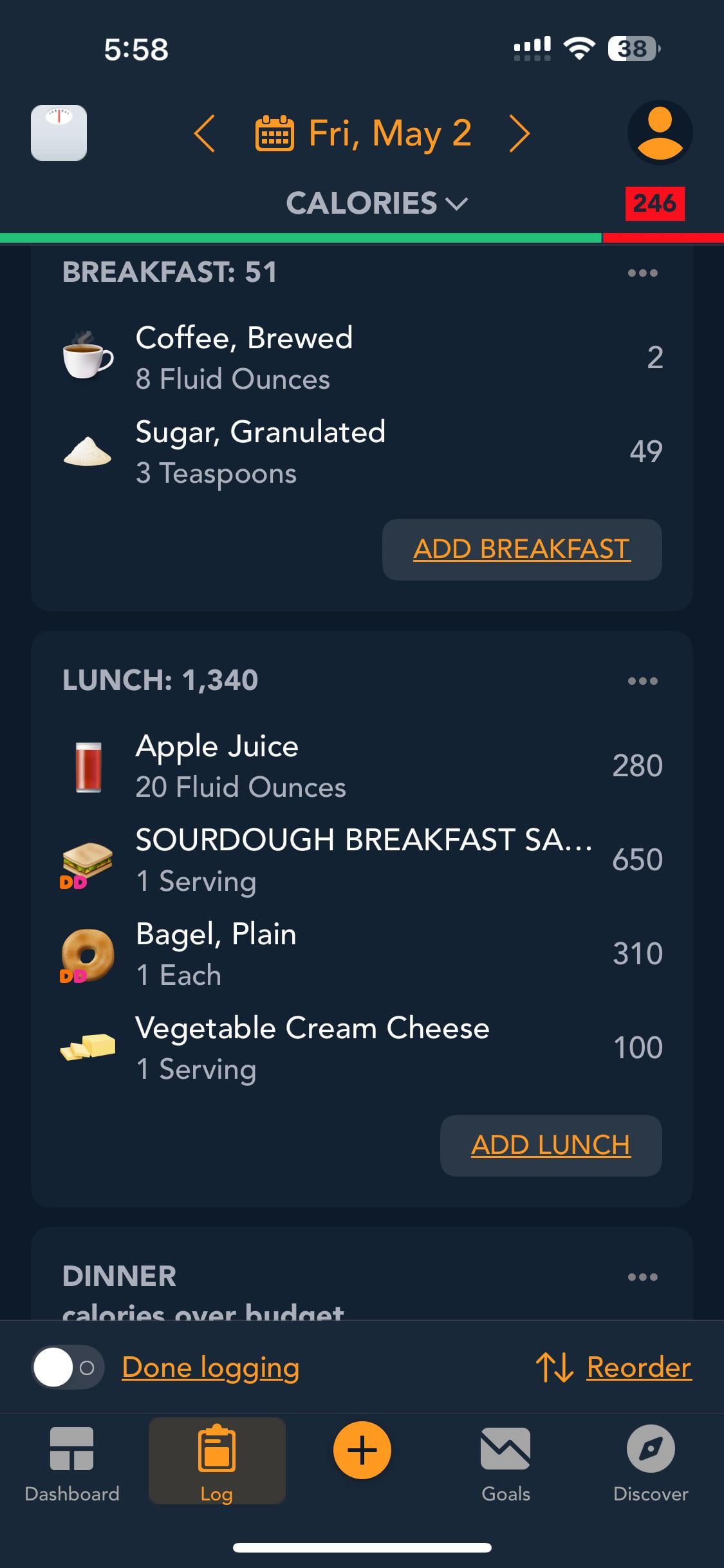Image resolution: width=724 pixels, height=1568 pixels.
Task: Tap ADD LUNCH
Action: click(551, 1145)
